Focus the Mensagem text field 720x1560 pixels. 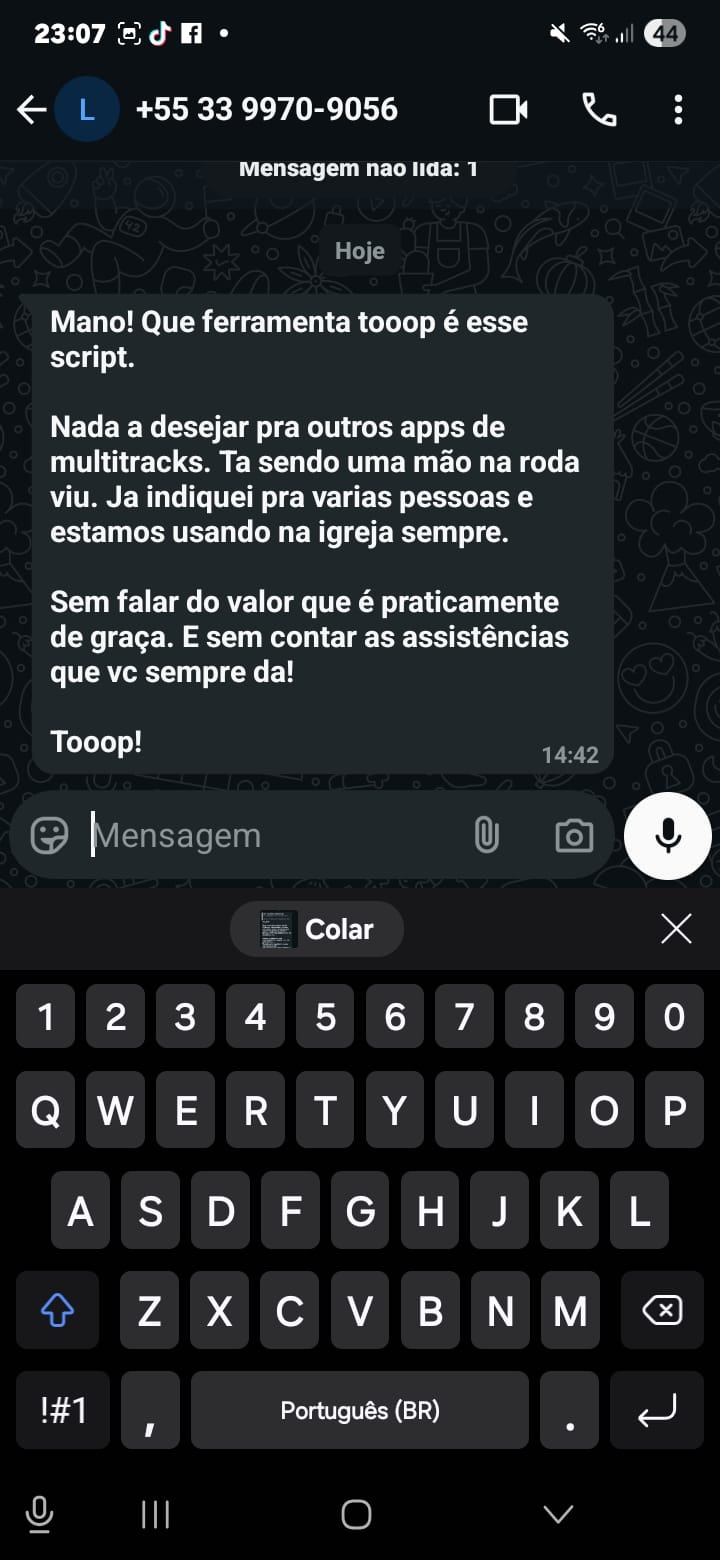270,835
